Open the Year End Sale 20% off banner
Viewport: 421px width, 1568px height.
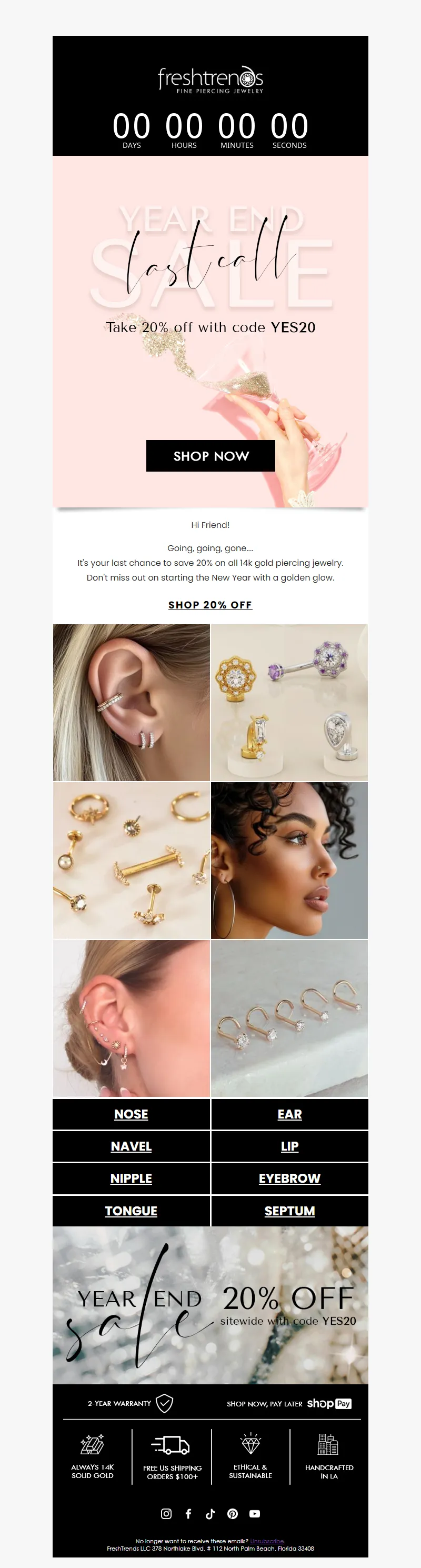point(210,1306)
